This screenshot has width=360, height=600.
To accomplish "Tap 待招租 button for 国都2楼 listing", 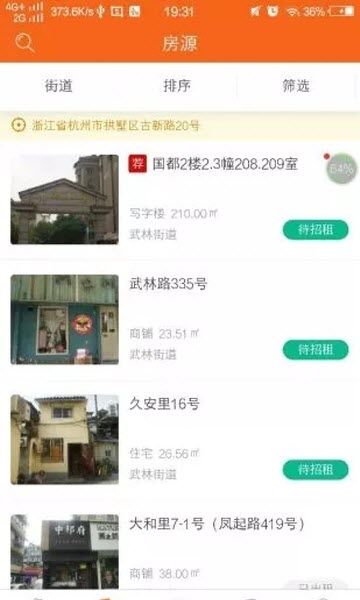I will [x=316, y=230].
